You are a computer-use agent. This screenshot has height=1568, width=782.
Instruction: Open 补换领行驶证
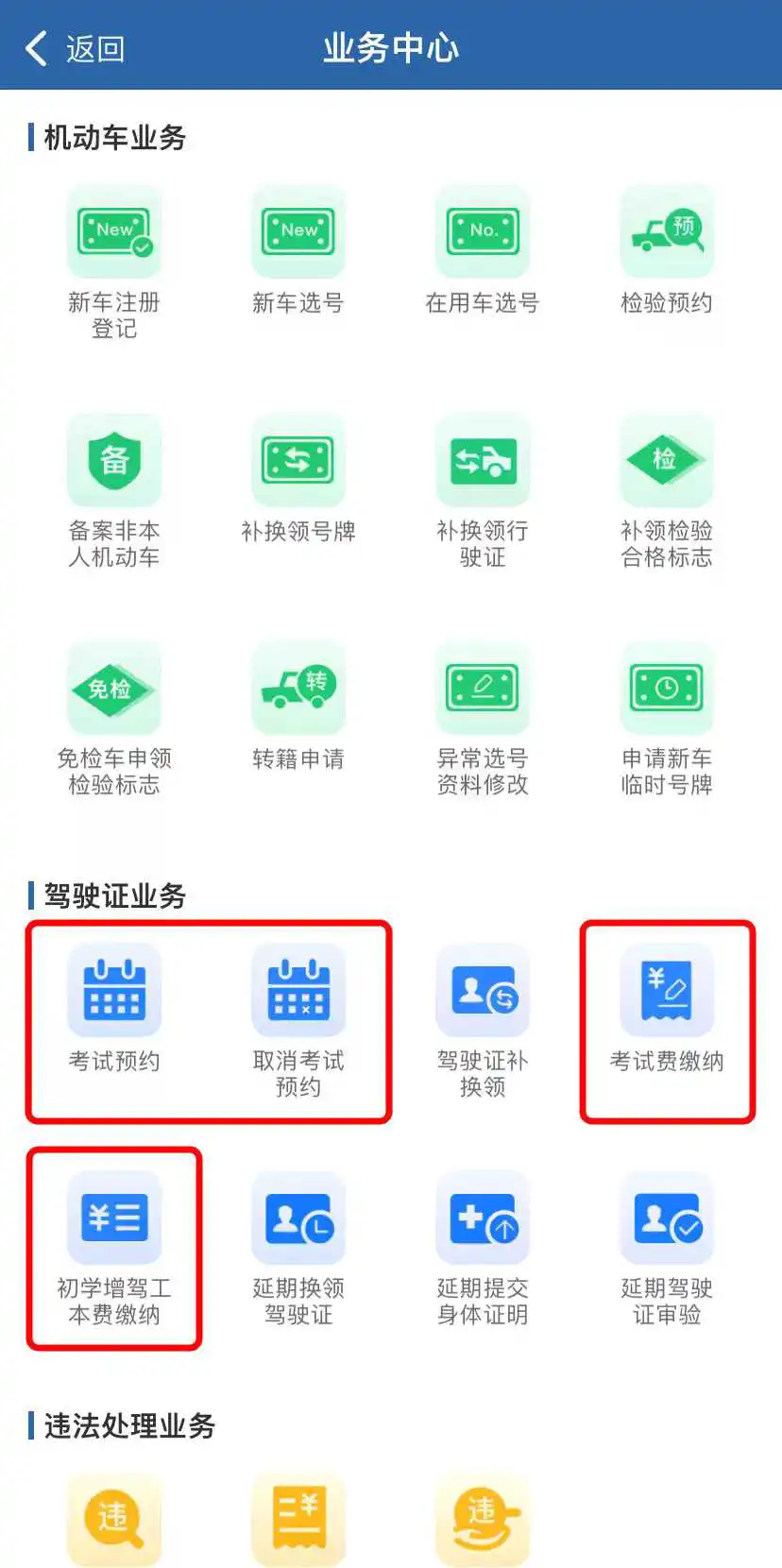pos(483,461)
